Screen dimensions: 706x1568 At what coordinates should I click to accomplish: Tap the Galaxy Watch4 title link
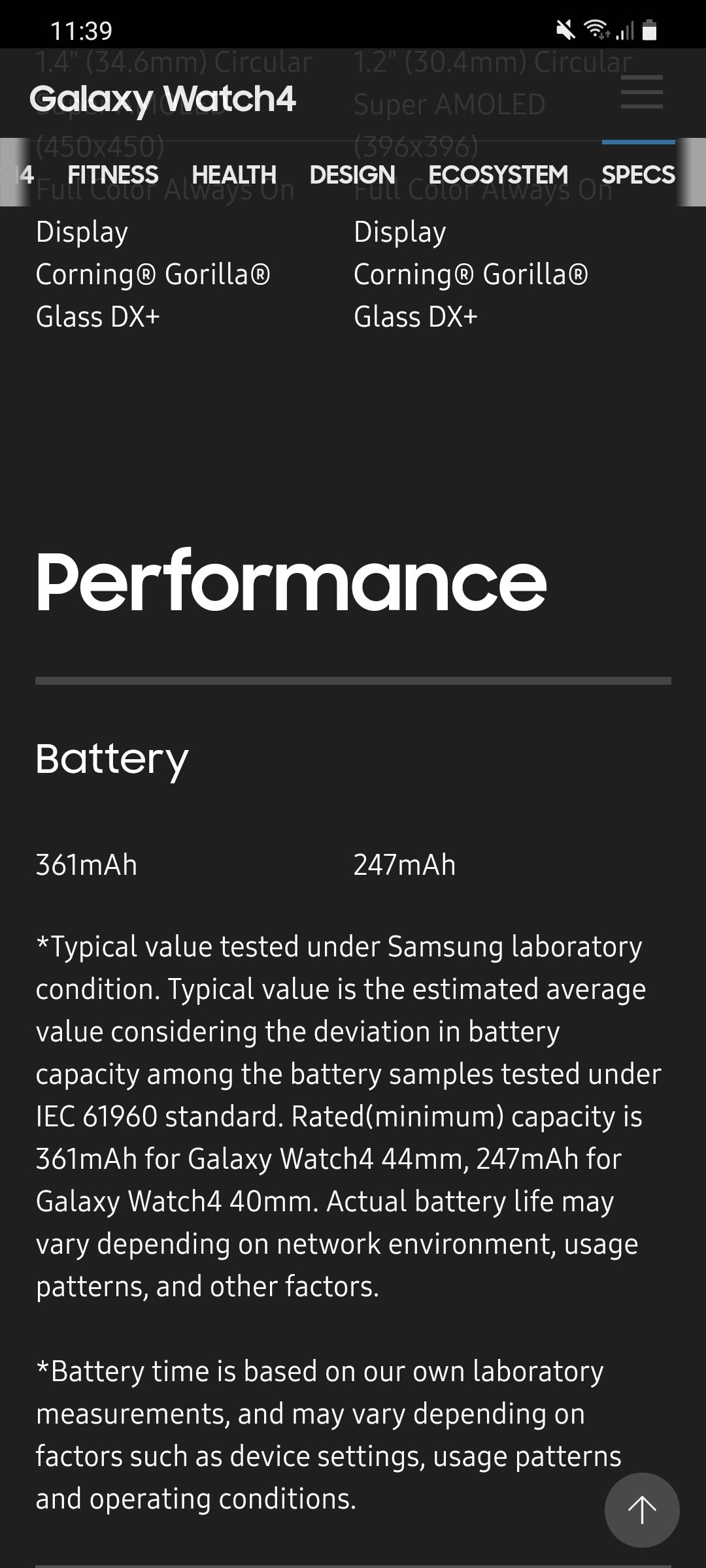[x=163, y=99]
